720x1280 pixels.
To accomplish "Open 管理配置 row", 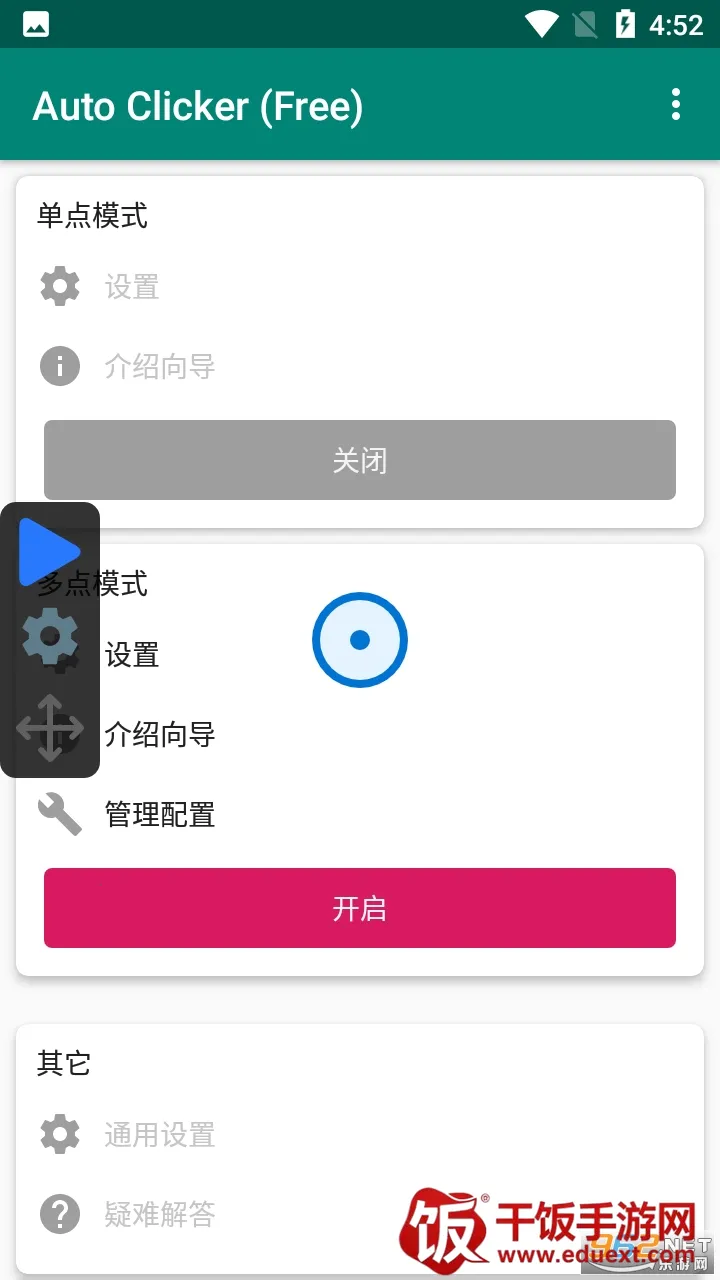I will point(160,815).
